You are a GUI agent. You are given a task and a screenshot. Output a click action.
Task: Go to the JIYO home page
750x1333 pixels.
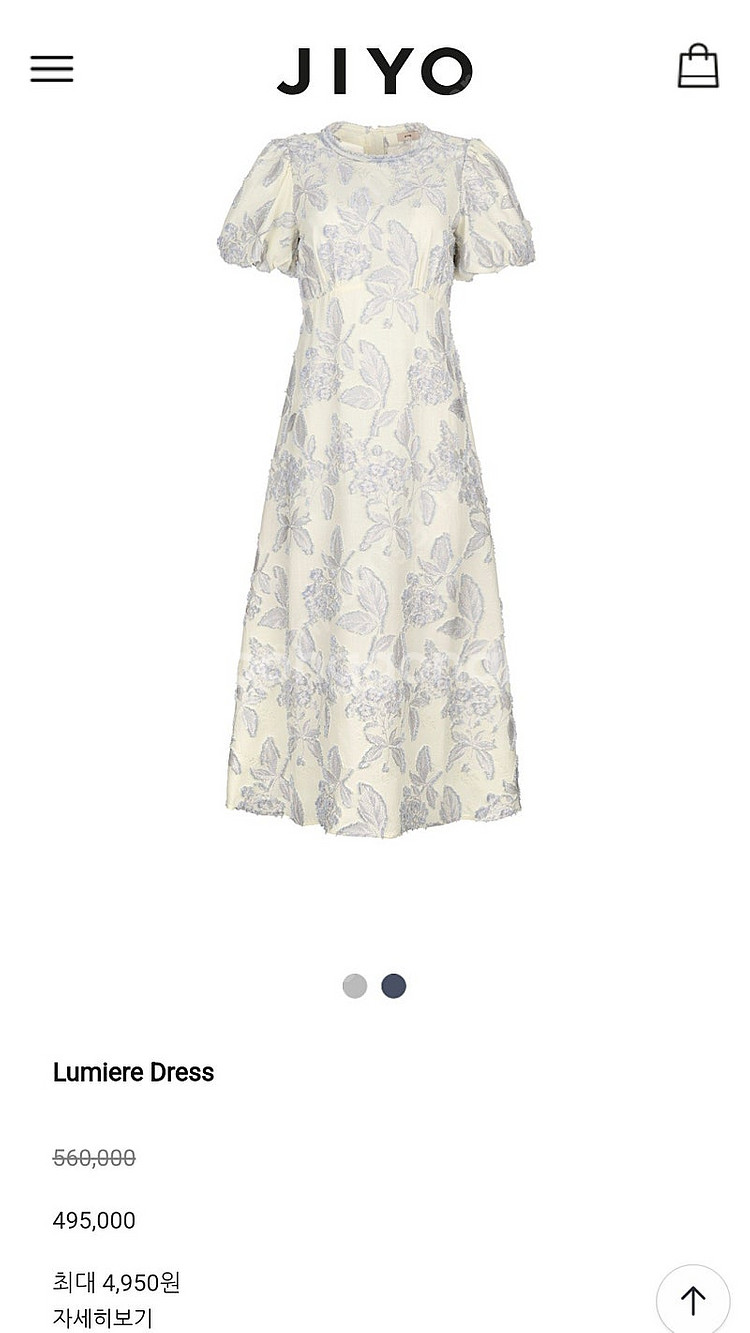(374, 71)
